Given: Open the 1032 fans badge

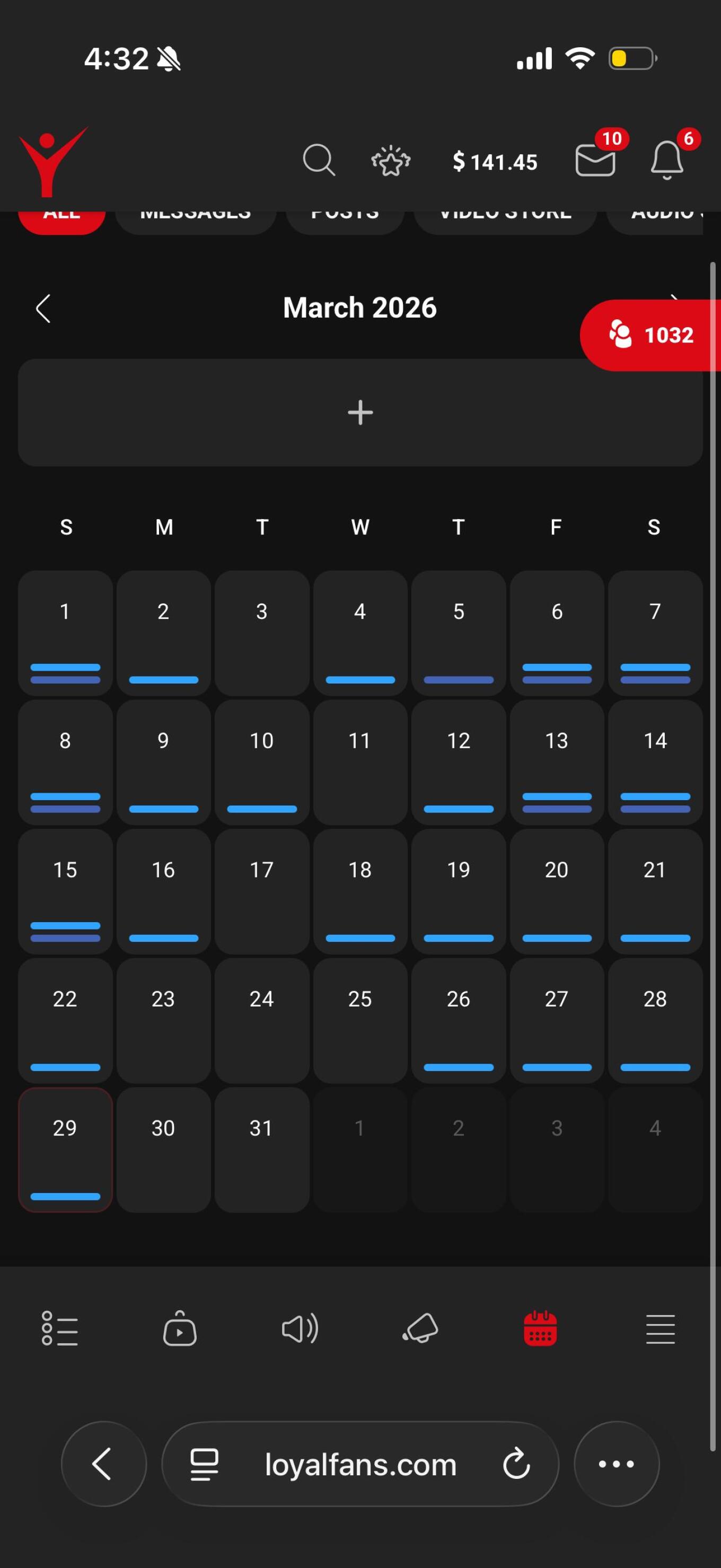Looking at the screenshot, I should pyautogui.click(x=652, y=335).
